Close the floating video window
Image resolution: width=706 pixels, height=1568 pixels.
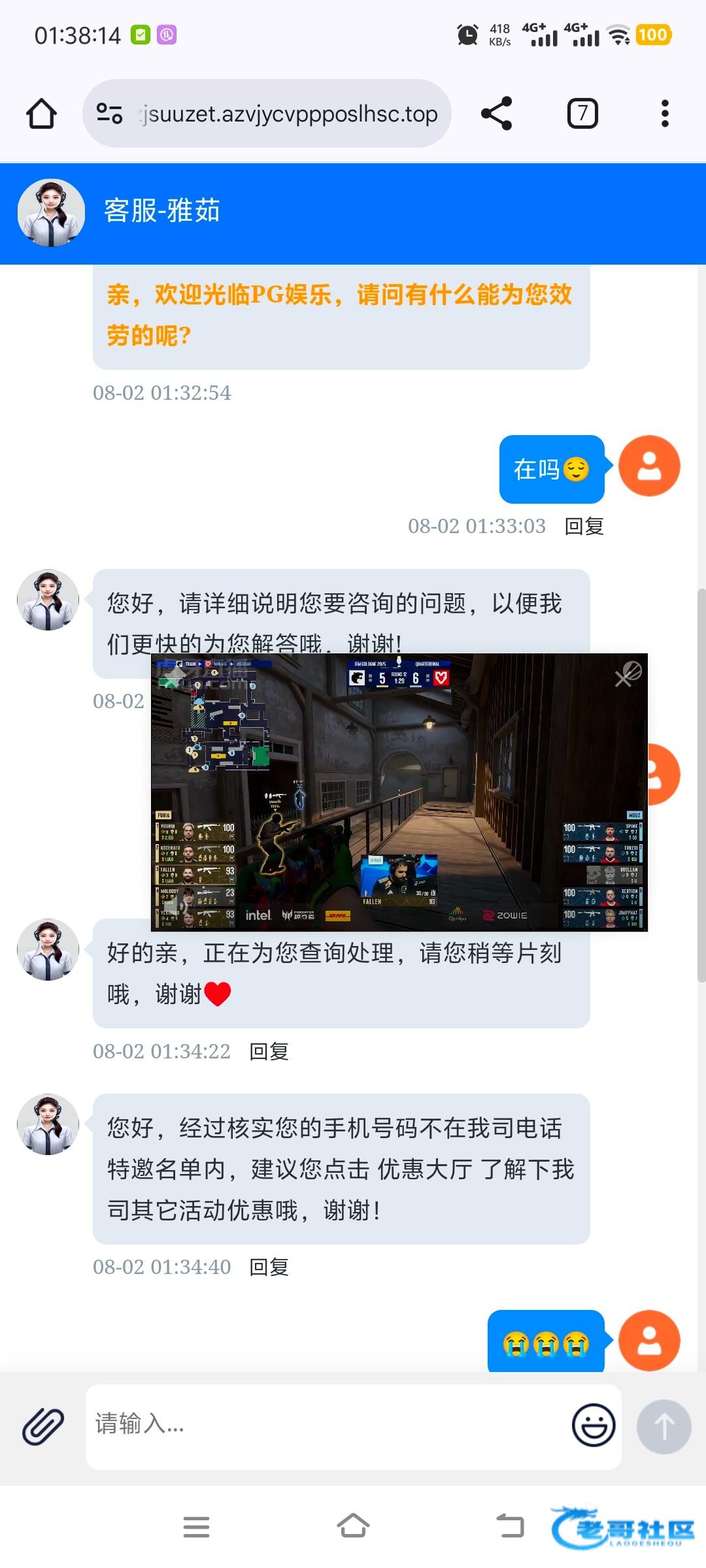(623, 679)
